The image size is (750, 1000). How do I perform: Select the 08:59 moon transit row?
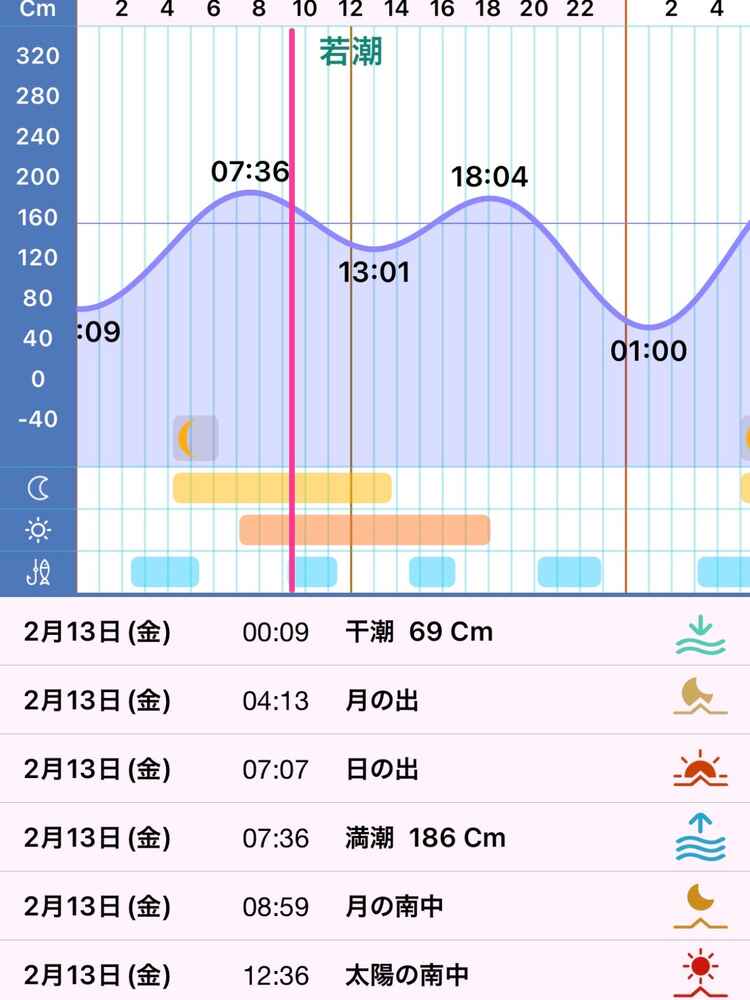(375, 906)
